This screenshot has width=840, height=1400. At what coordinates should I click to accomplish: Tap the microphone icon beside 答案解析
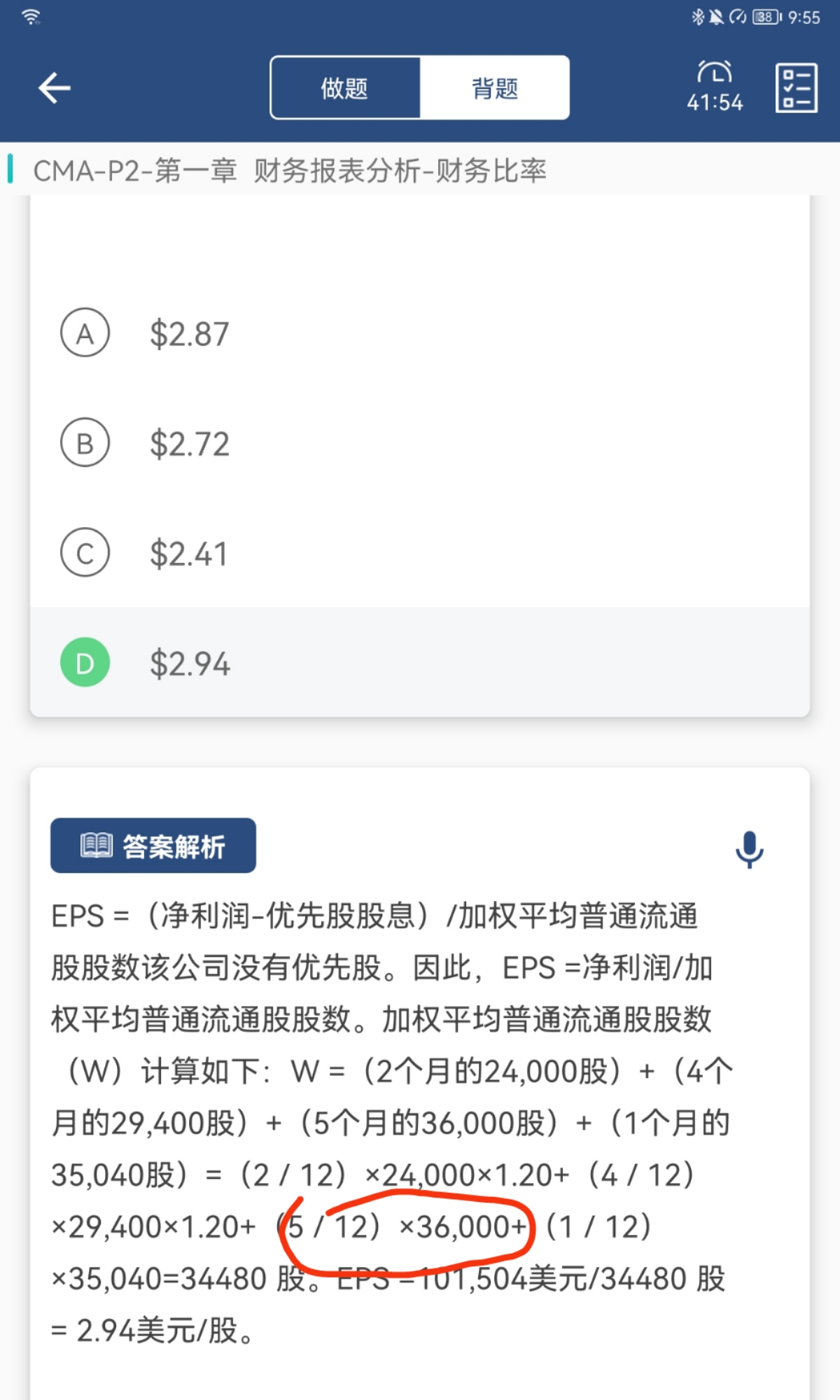point(749,849)
